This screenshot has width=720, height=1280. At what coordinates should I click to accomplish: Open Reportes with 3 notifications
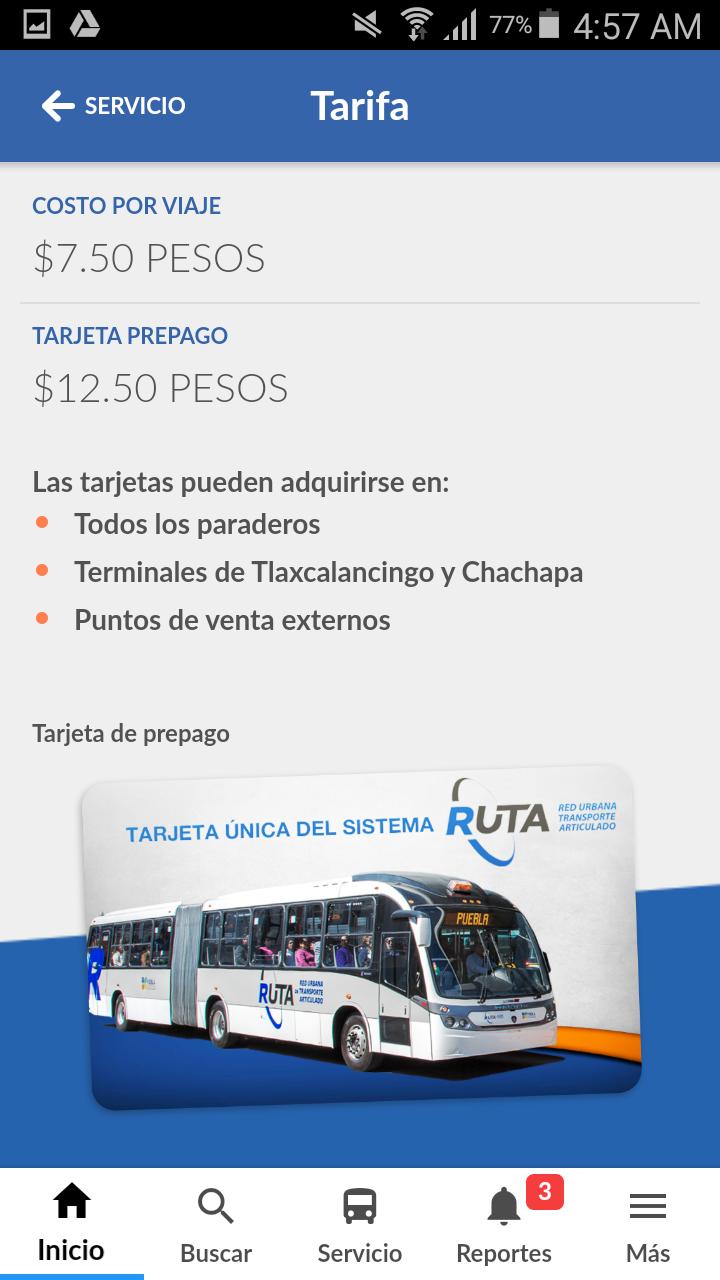point(504,1224)
